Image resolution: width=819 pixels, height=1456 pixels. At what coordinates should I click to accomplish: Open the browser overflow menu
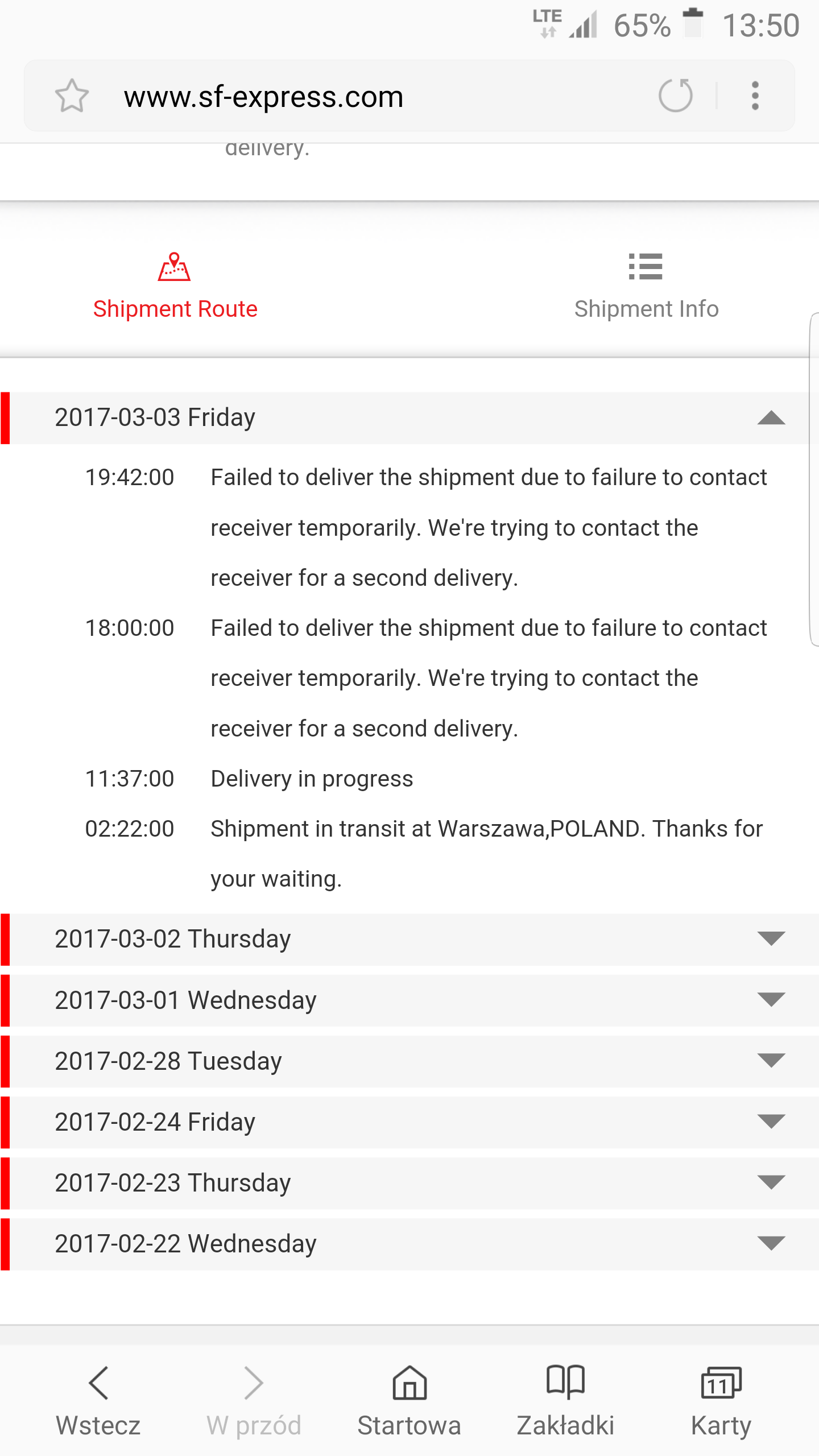coord(755,96)
